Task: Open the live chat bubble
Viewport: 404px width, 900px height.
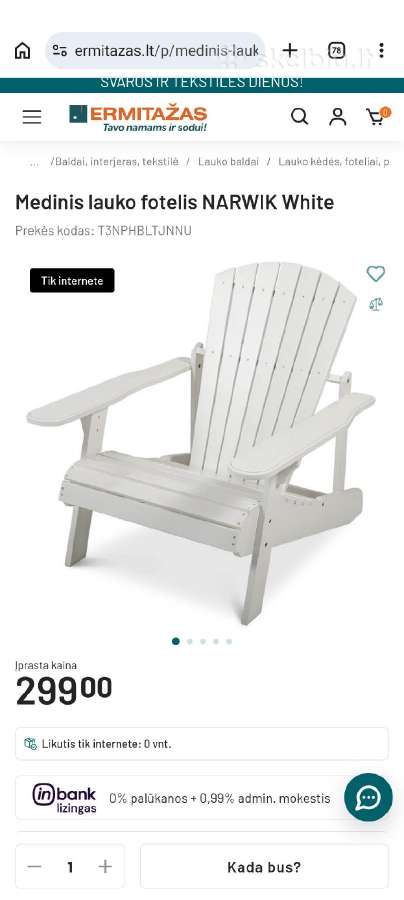Action: 368,797
